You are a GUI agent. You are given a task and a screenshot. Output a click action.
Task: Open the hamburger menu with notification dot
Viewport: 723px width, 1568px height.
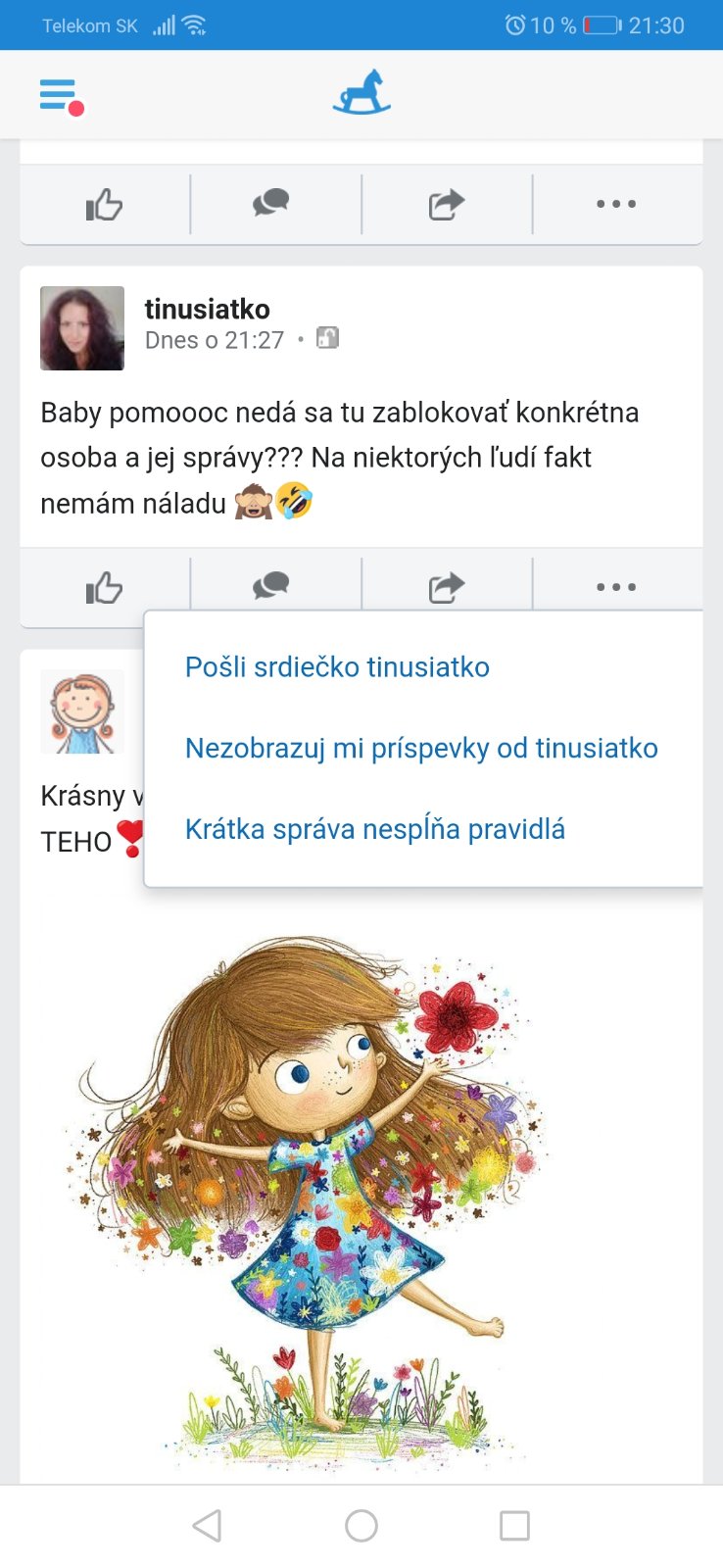pyautogui.click(x=61, y=96)
